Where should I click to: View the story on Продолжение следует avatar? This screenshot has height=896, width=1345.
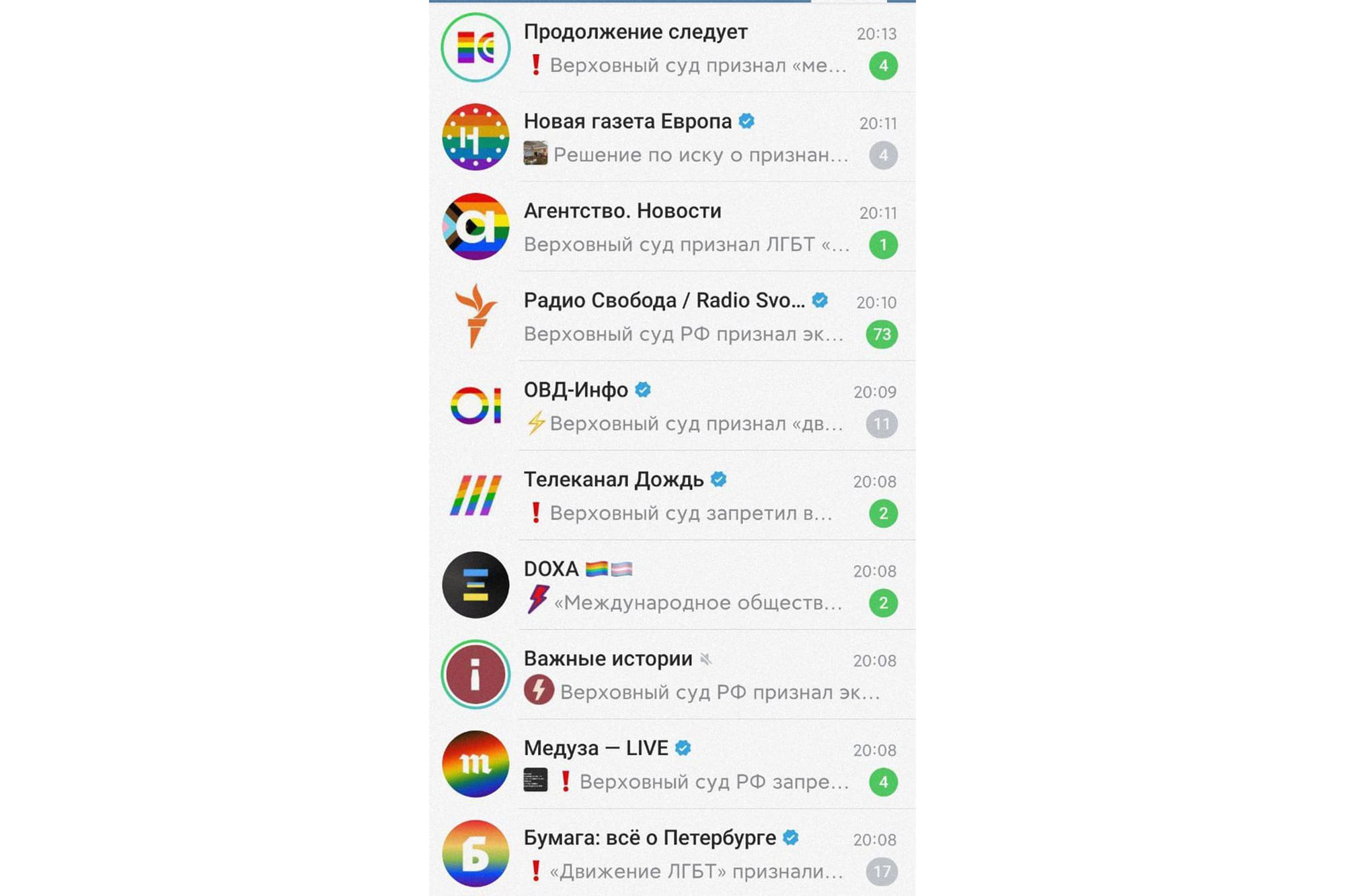pyautogui.click(x=475, y=48)
